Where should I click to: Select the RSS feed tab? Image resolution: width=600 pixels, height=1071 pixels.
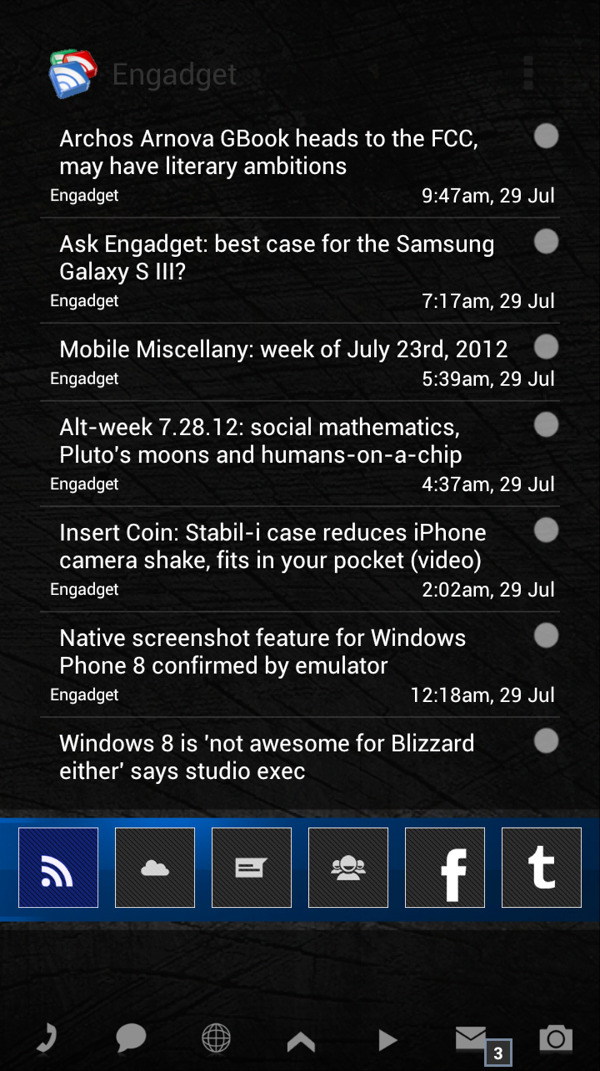click(58, 868)
